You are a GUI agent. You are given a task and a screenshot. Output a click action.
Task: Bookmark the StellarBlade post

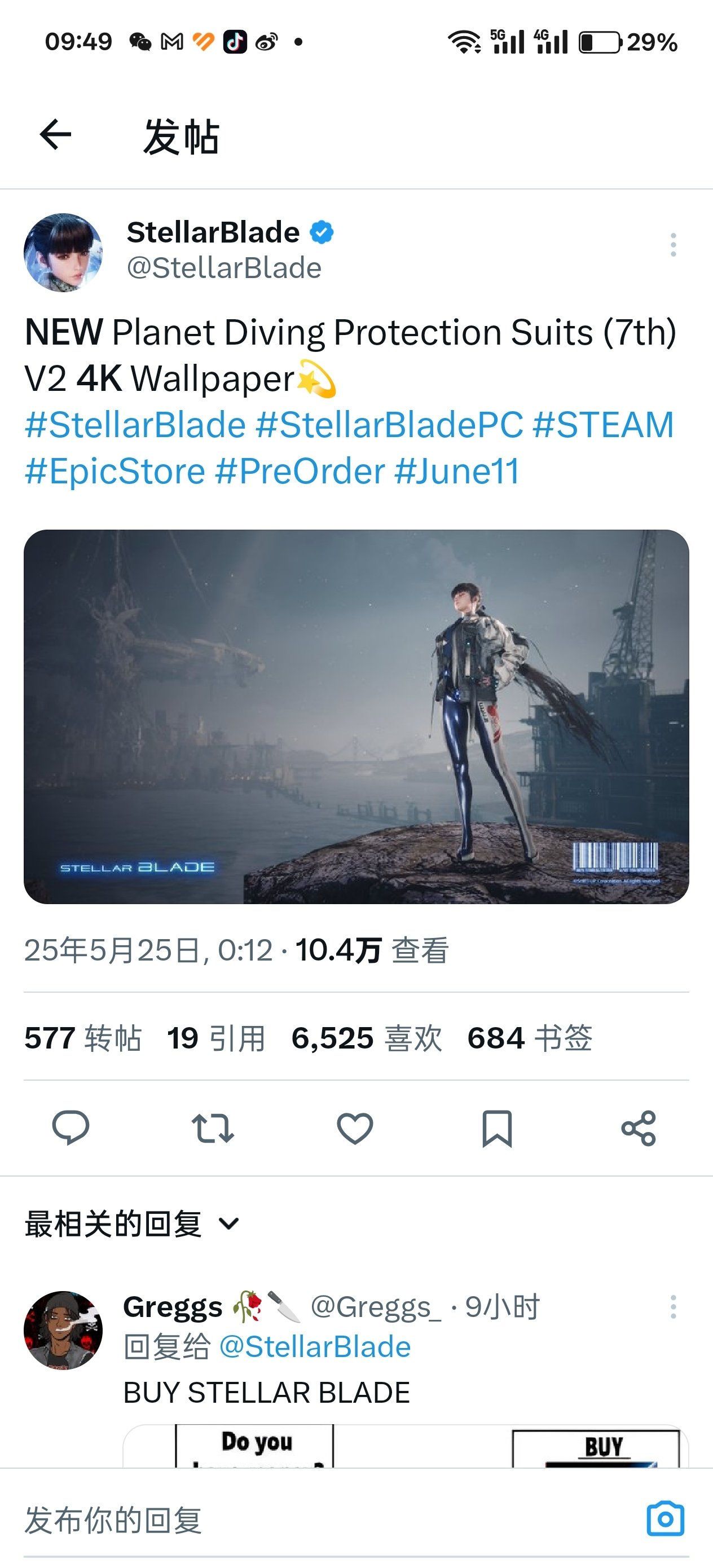(497, 1128)
